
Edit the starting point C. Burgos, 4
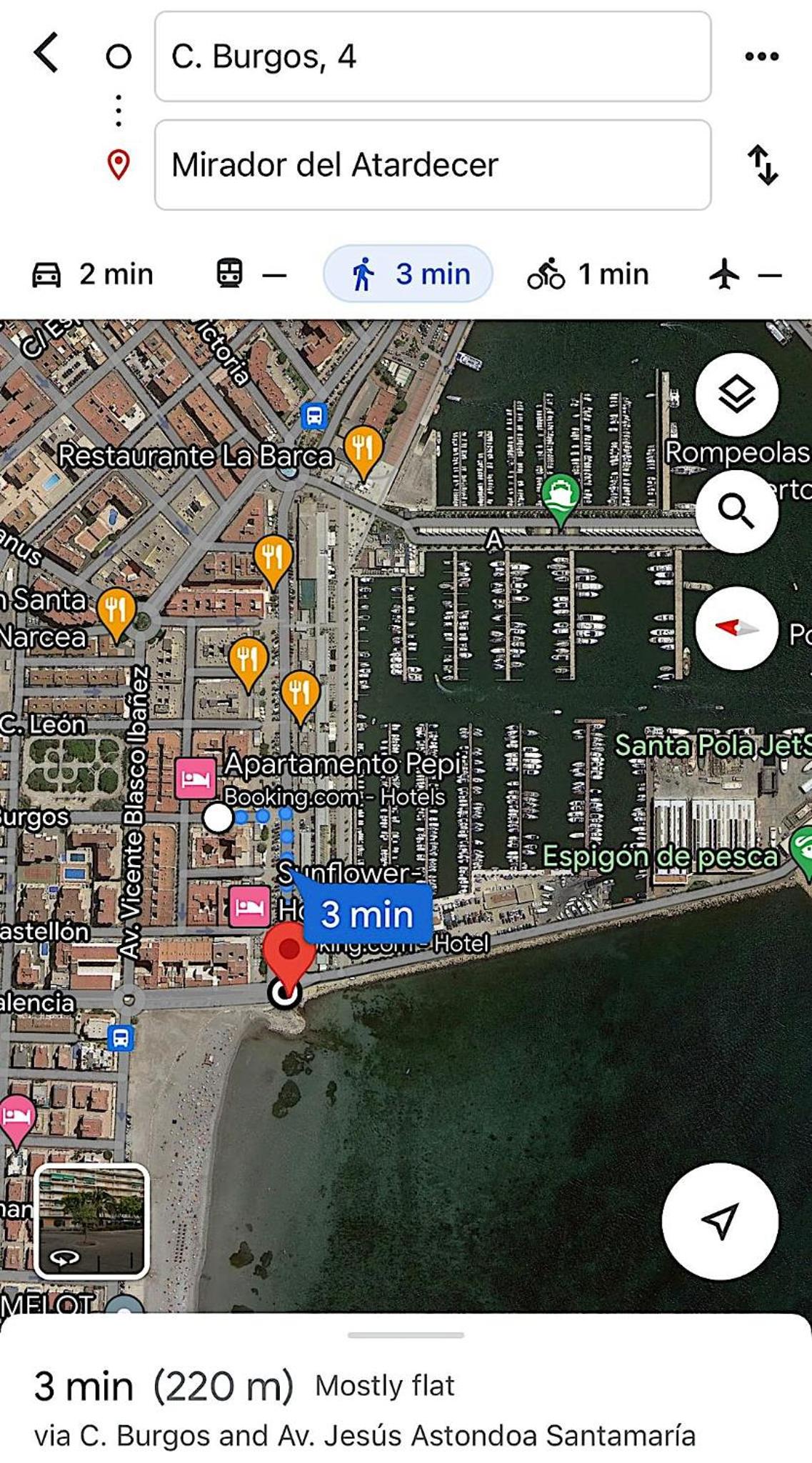point(433,56)
